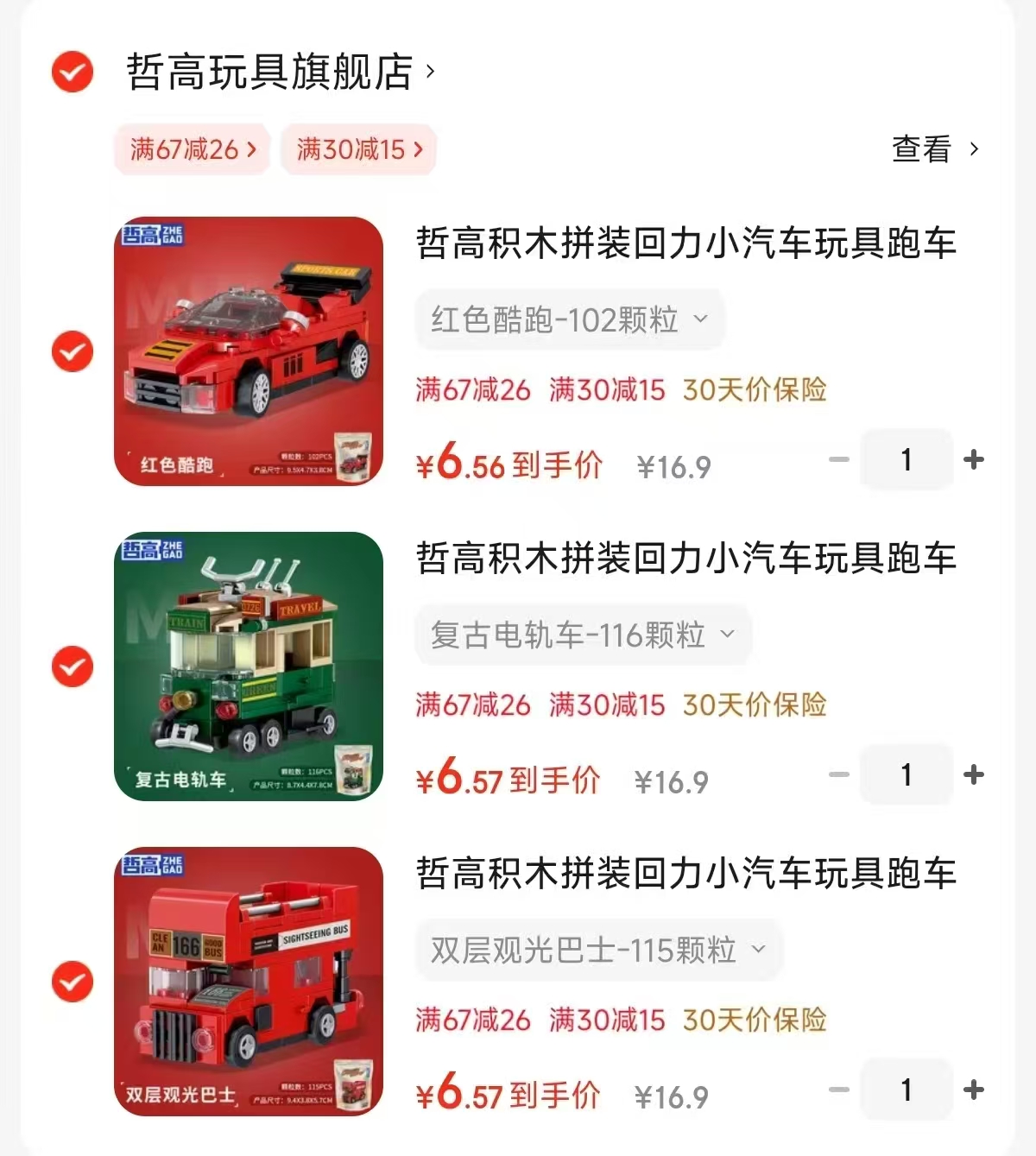Deselect the 双层观光巴士 bus item
Viewport: 1036px width, 1156px height.
coord(72,982)
